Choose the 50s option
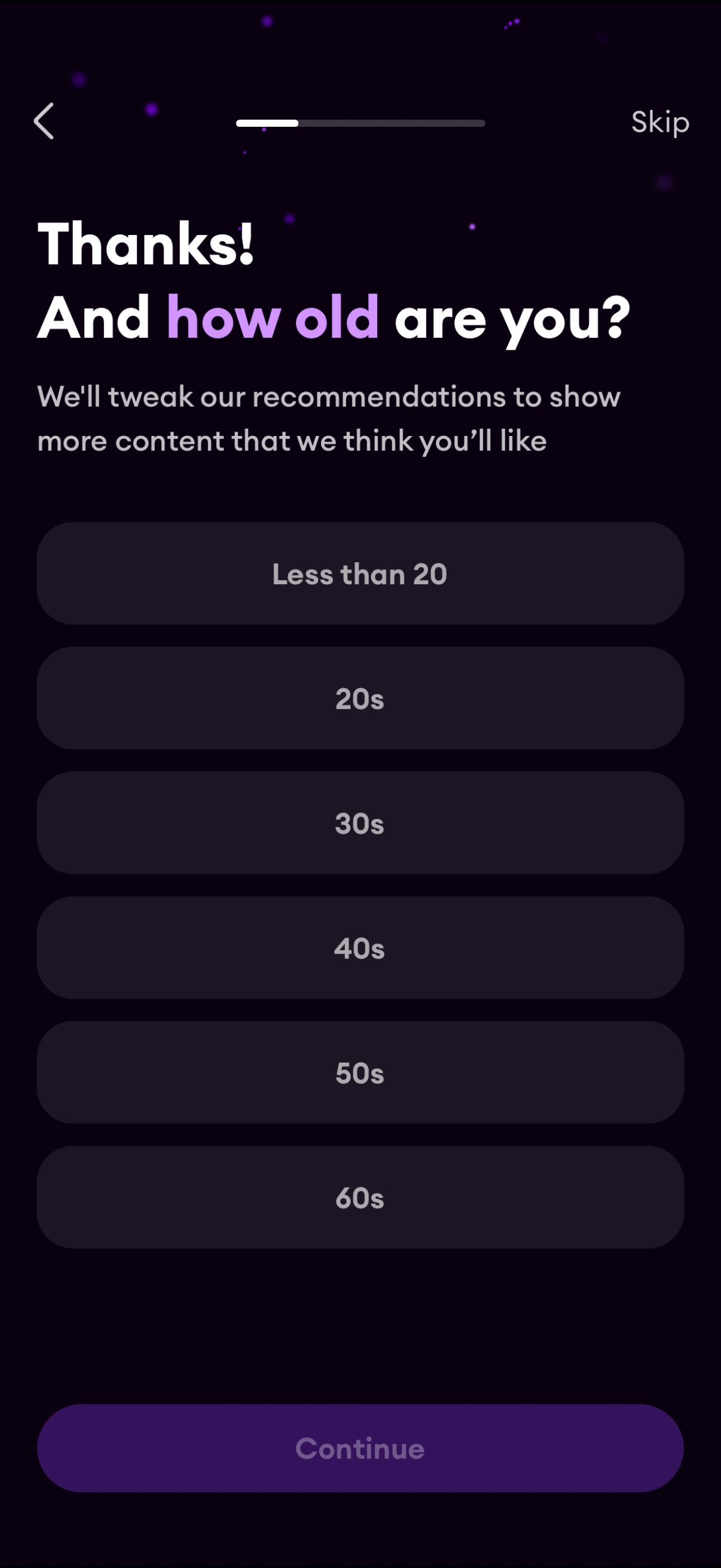721x1568 pixels. (360, 1072)
